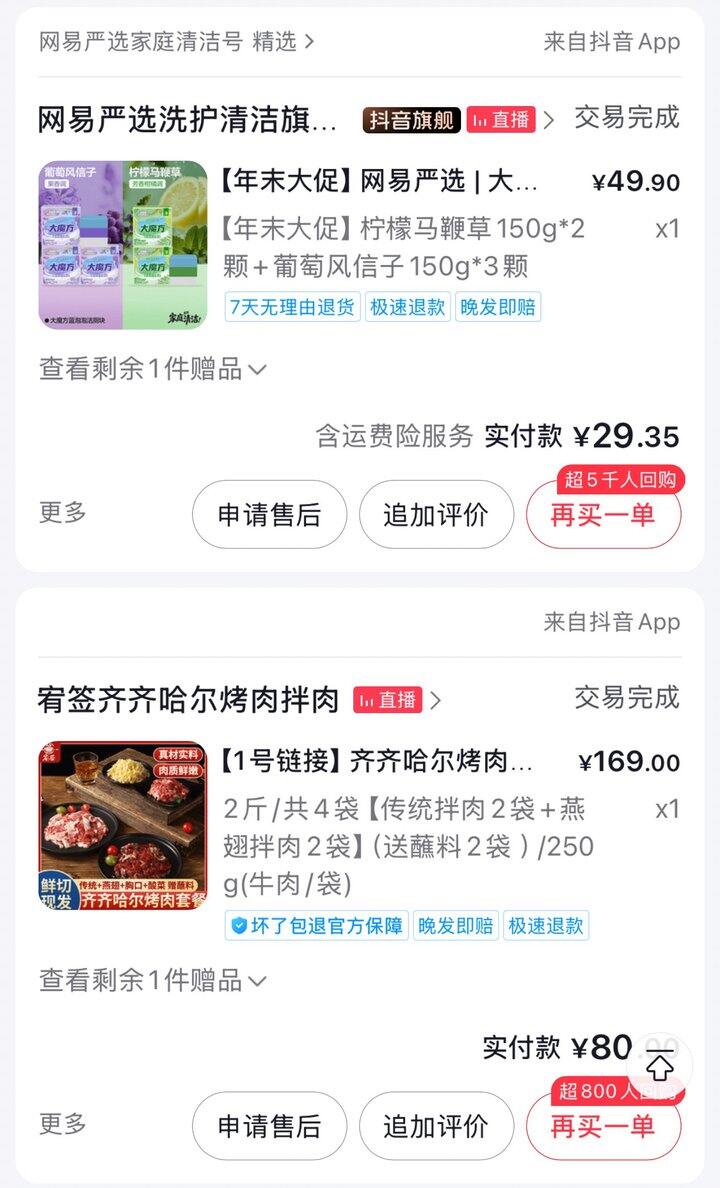Expand 查看剩余1件赠品 in 齐齐哈尔烤肉 order
Viewport: 720px width, 1188px height.
pos(153,981)
